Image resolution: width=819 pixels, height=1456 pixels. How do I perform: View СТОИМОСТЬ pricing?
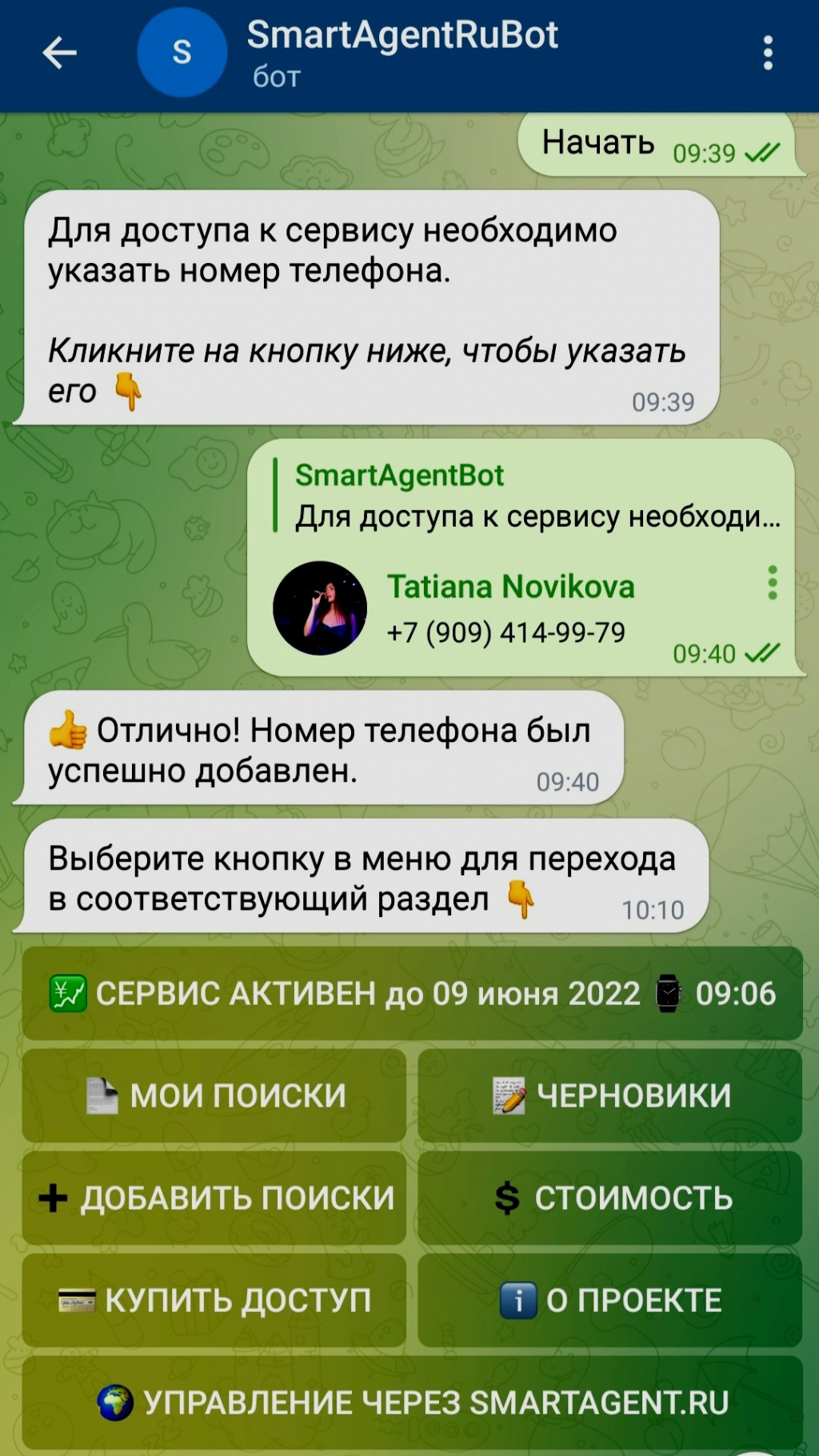(610, 1198)
